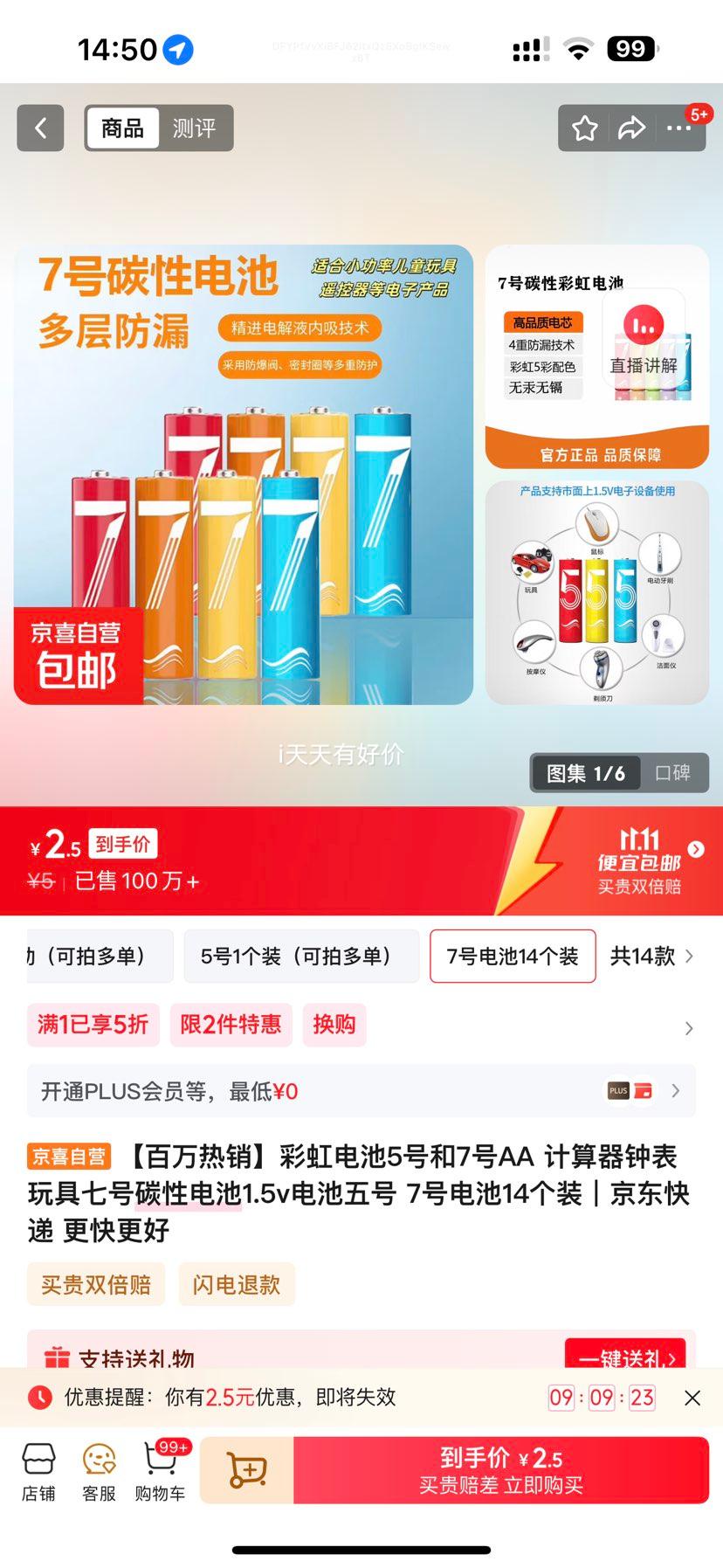Open the 换购 offer
This screenshot has width=723, height=1568.
point(334,1025)
